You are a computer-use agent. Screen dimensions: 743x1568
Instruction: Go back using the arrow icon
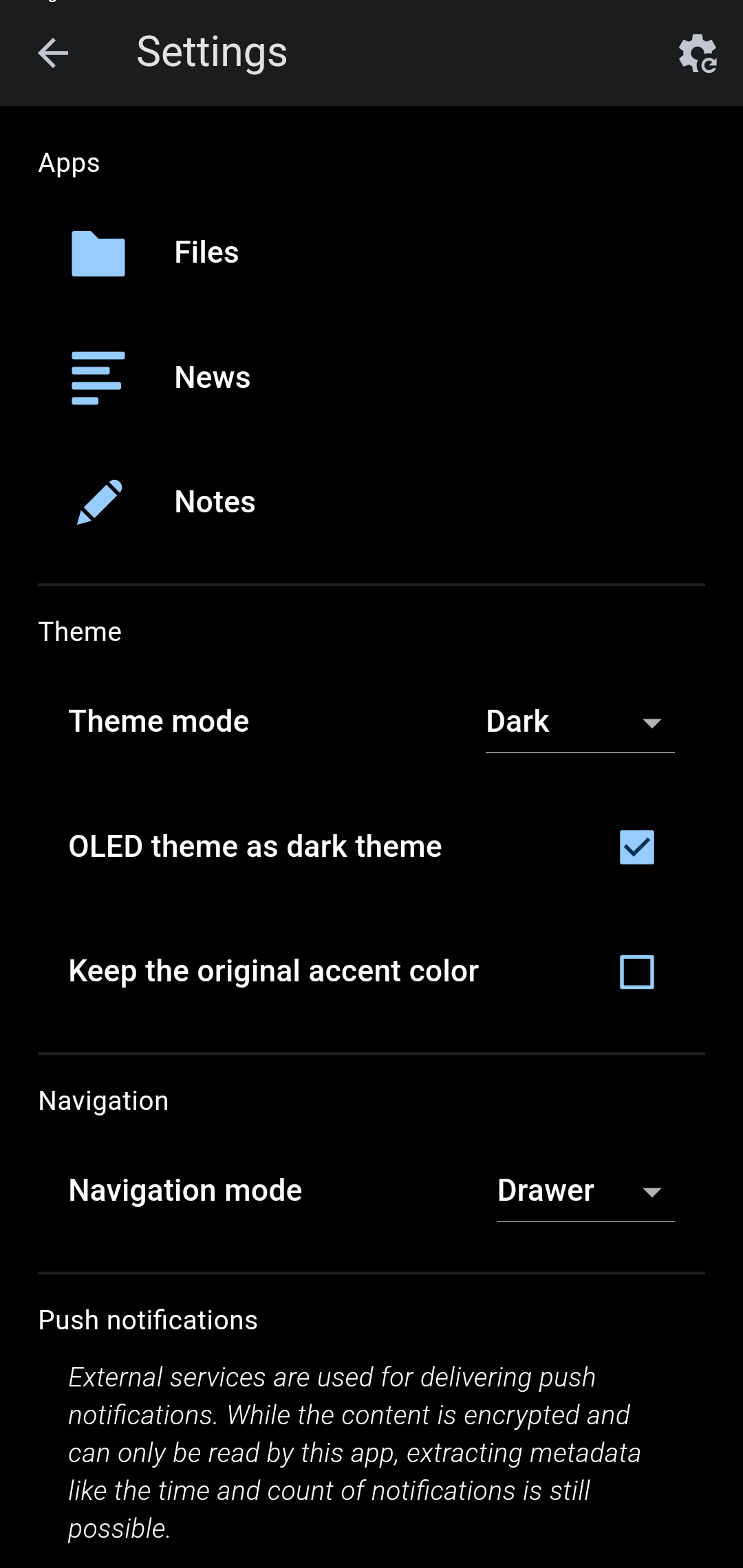[53, 53]
